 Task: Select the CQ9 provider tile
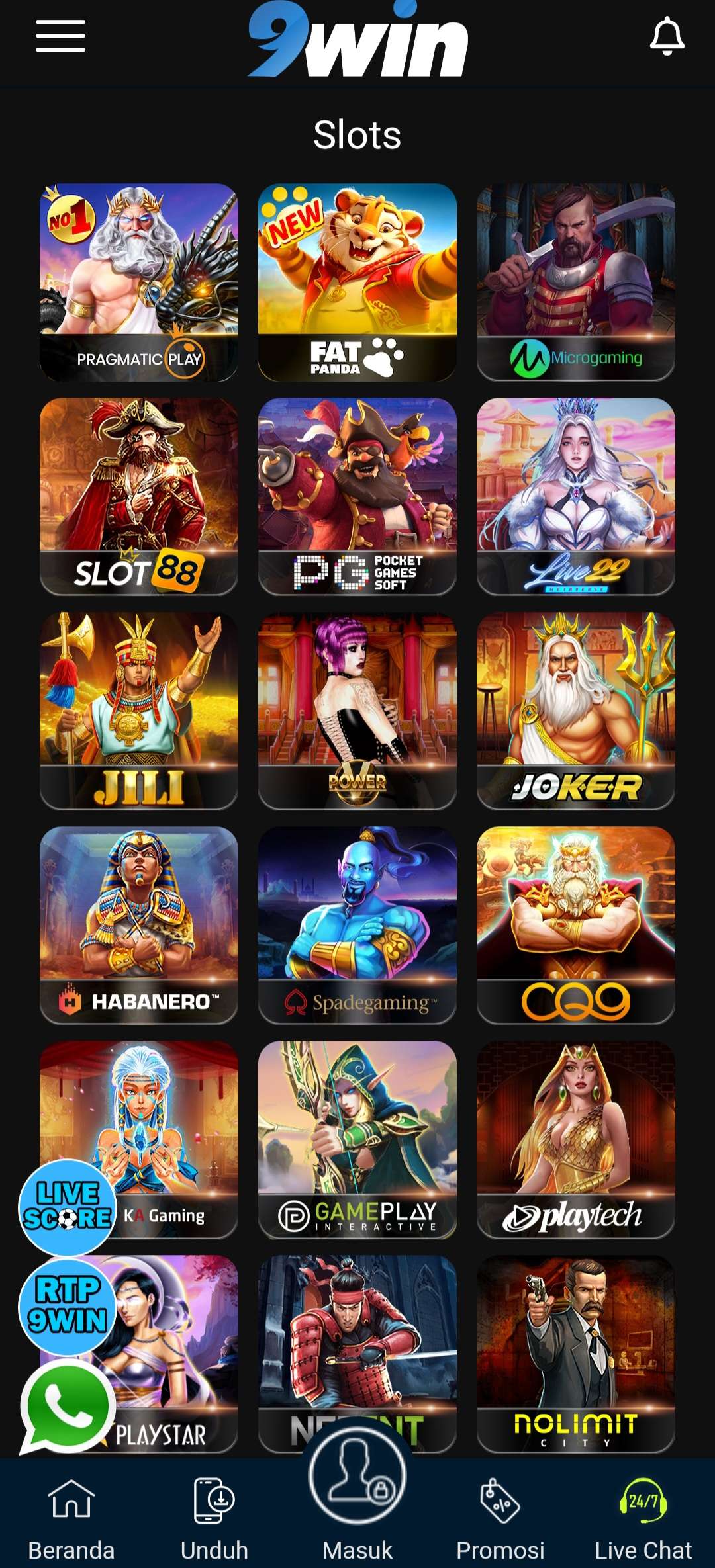click(576, 925)
